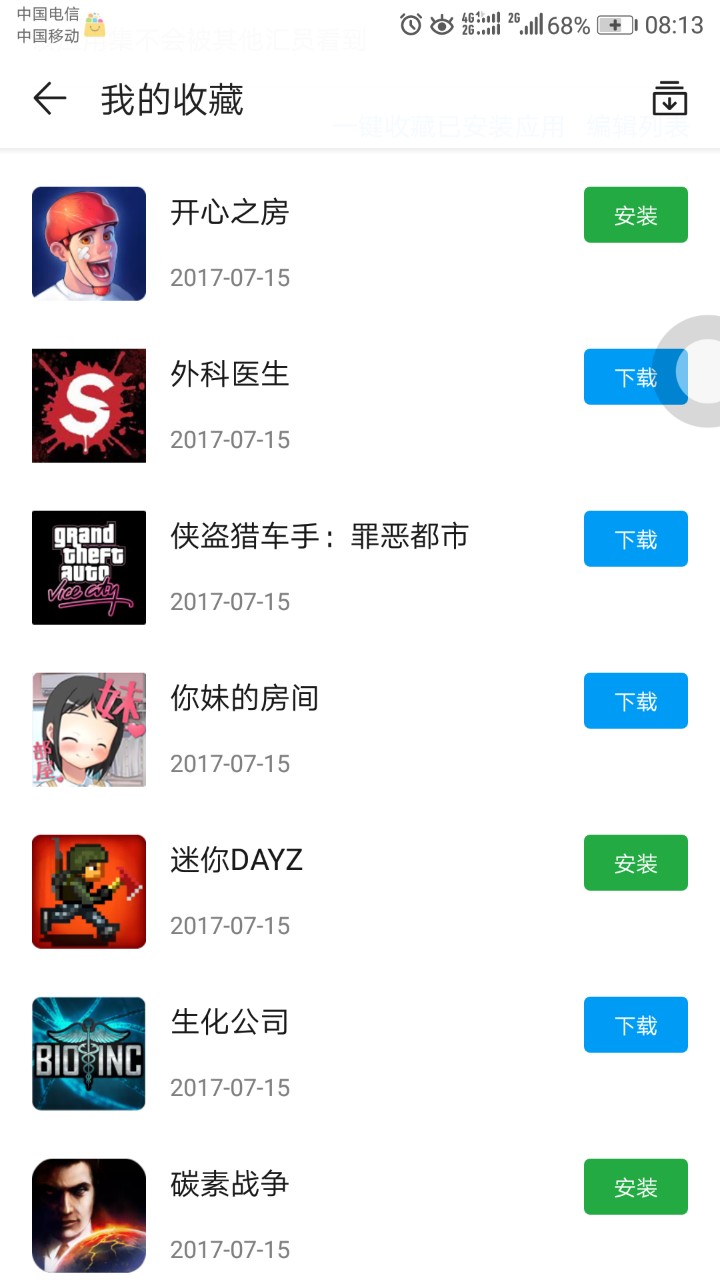View 侠盗猎车手：罪恶都市 details
The image size is (720, 1280).
(x=300, y=568)
